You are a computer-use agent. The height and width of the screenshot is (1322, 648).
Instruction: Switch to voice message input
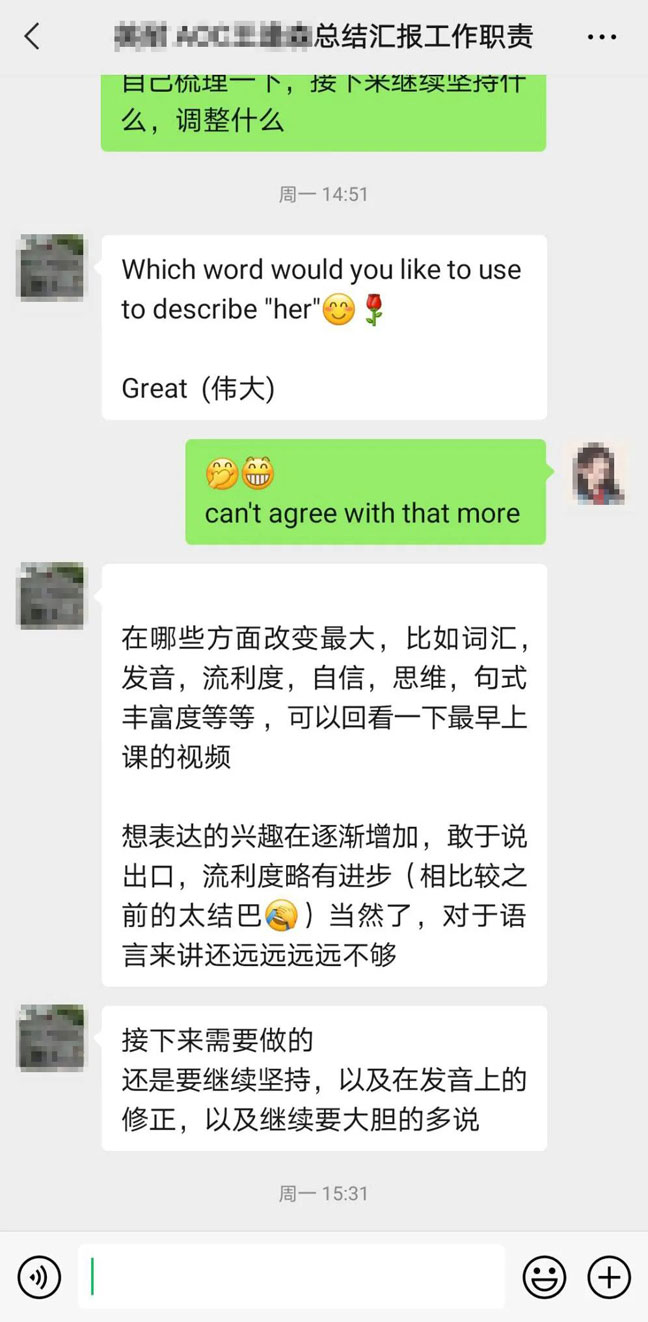39,1277
